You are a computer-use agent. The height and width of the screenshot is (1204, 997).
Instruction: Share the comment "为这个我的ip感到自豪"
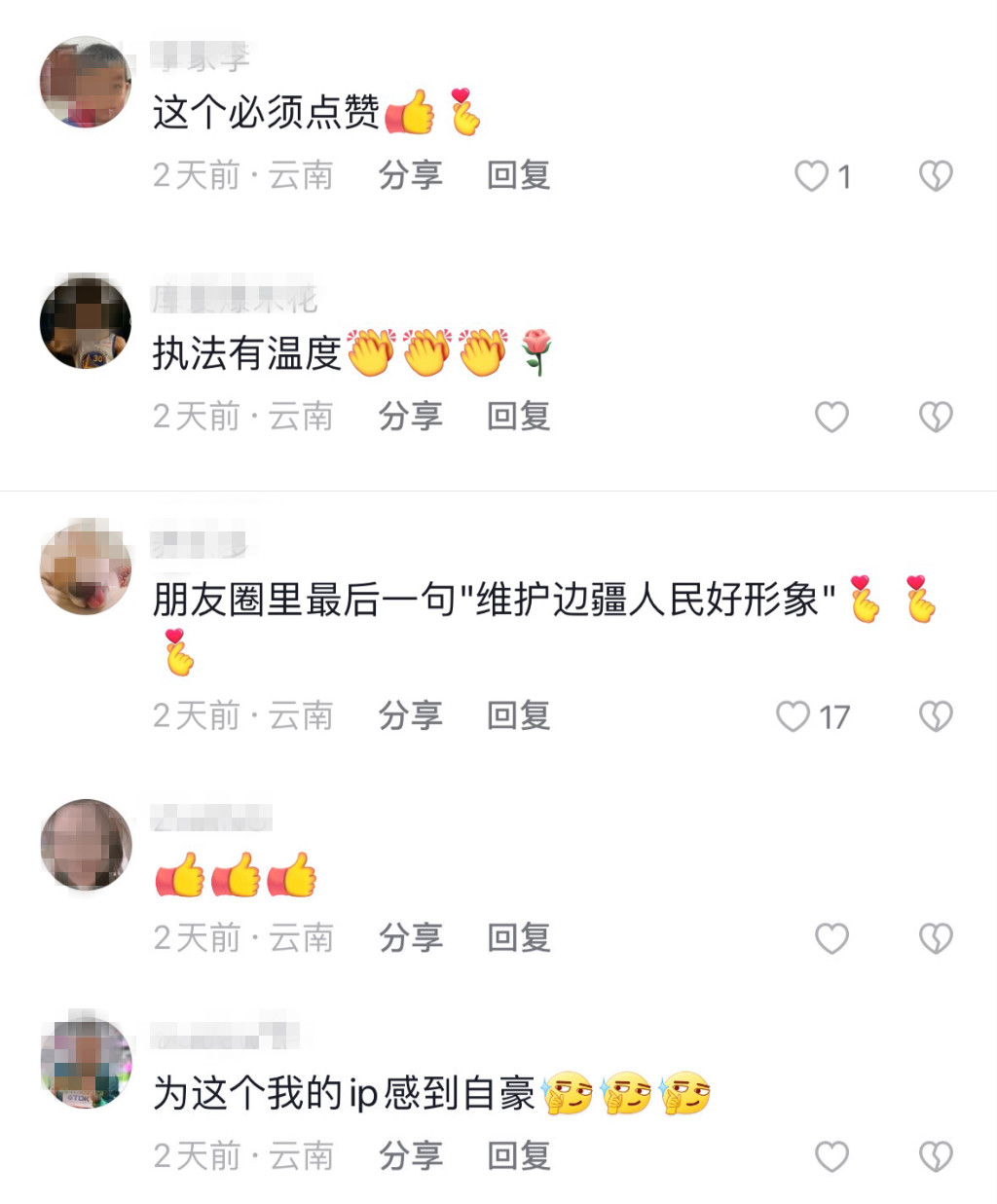tap(410, 1157)
